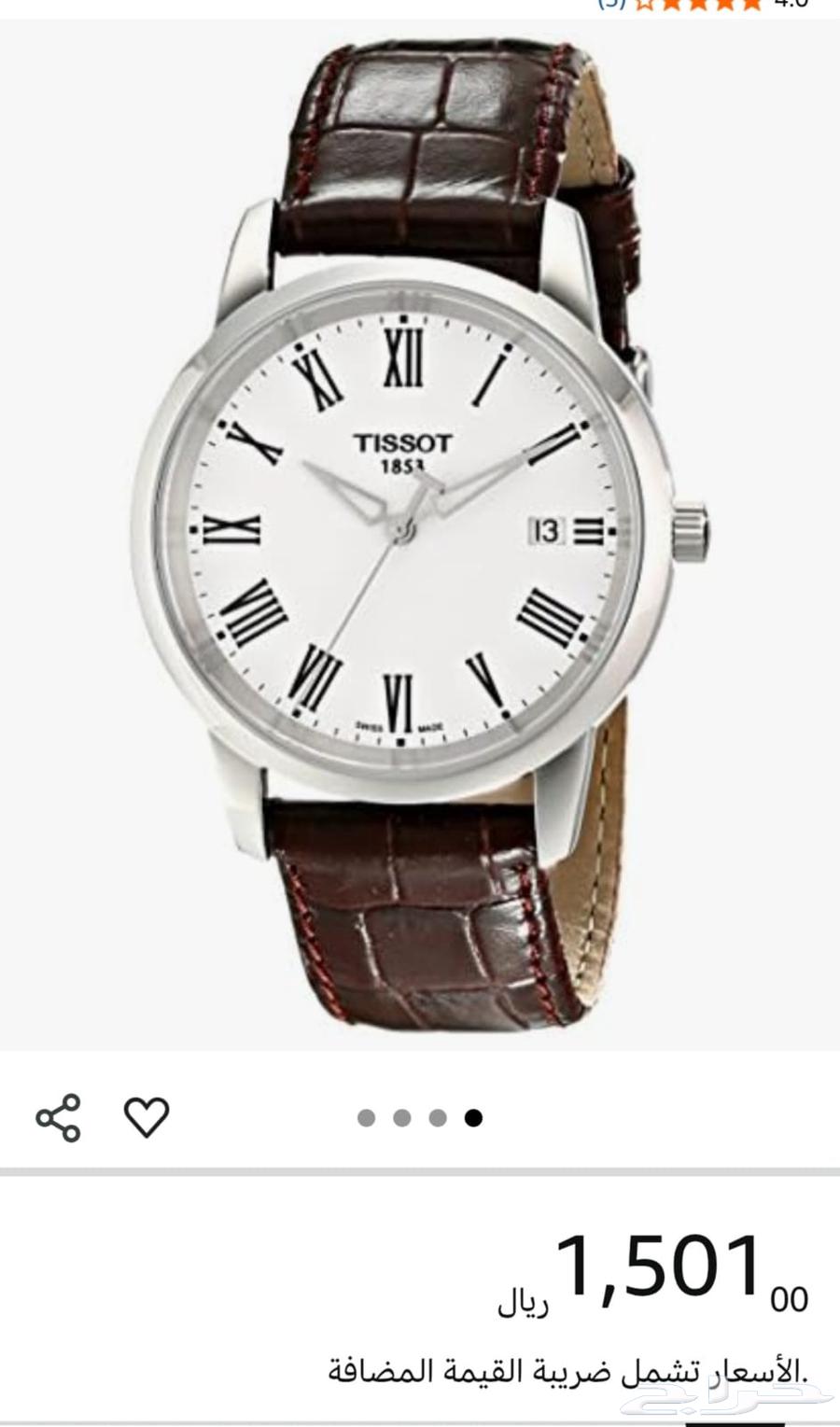Jump to the first image indicator dot
840x1427 pixels.
[x=367, y=1117]
